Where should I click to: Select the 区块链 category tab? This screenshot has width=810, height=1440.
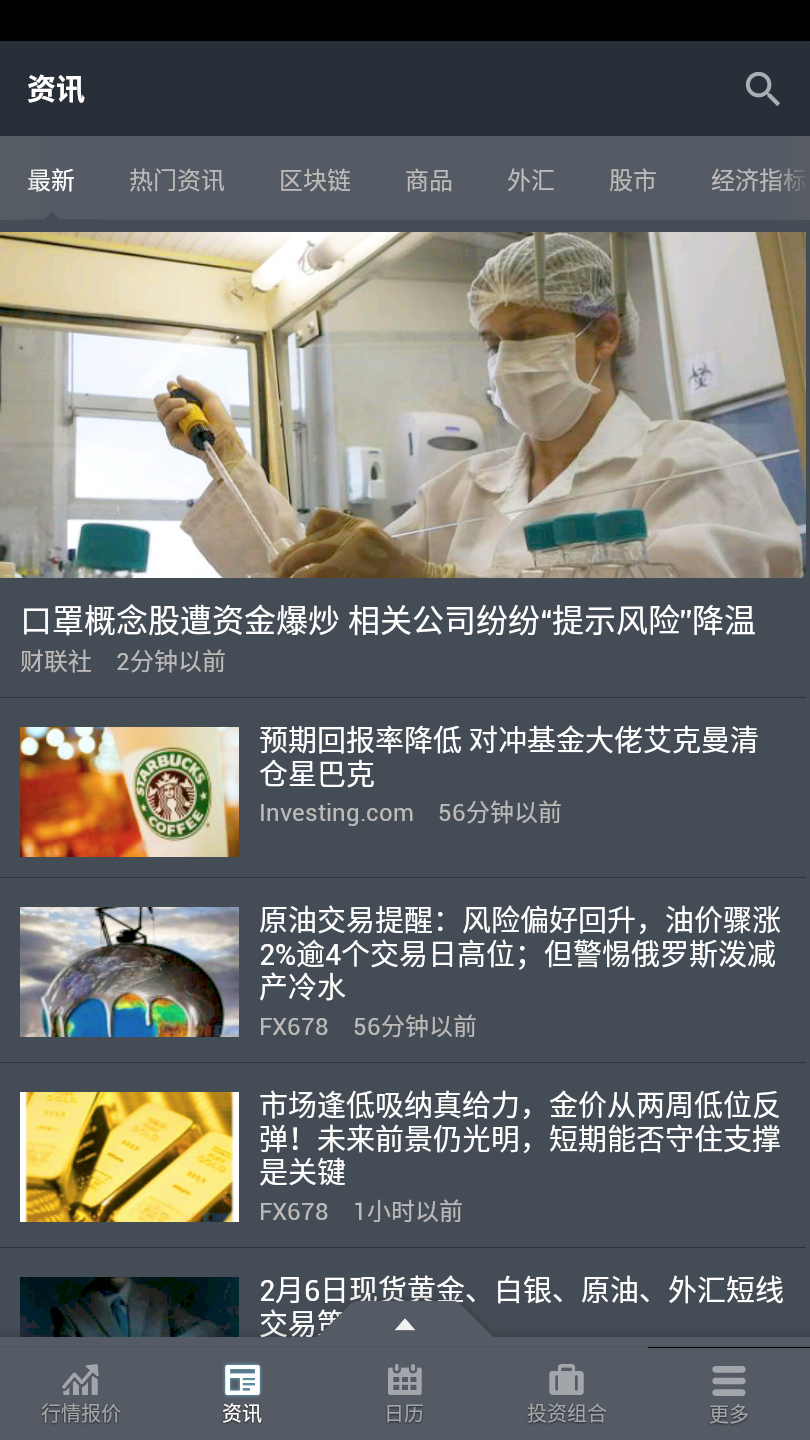[x=315, y=181]
